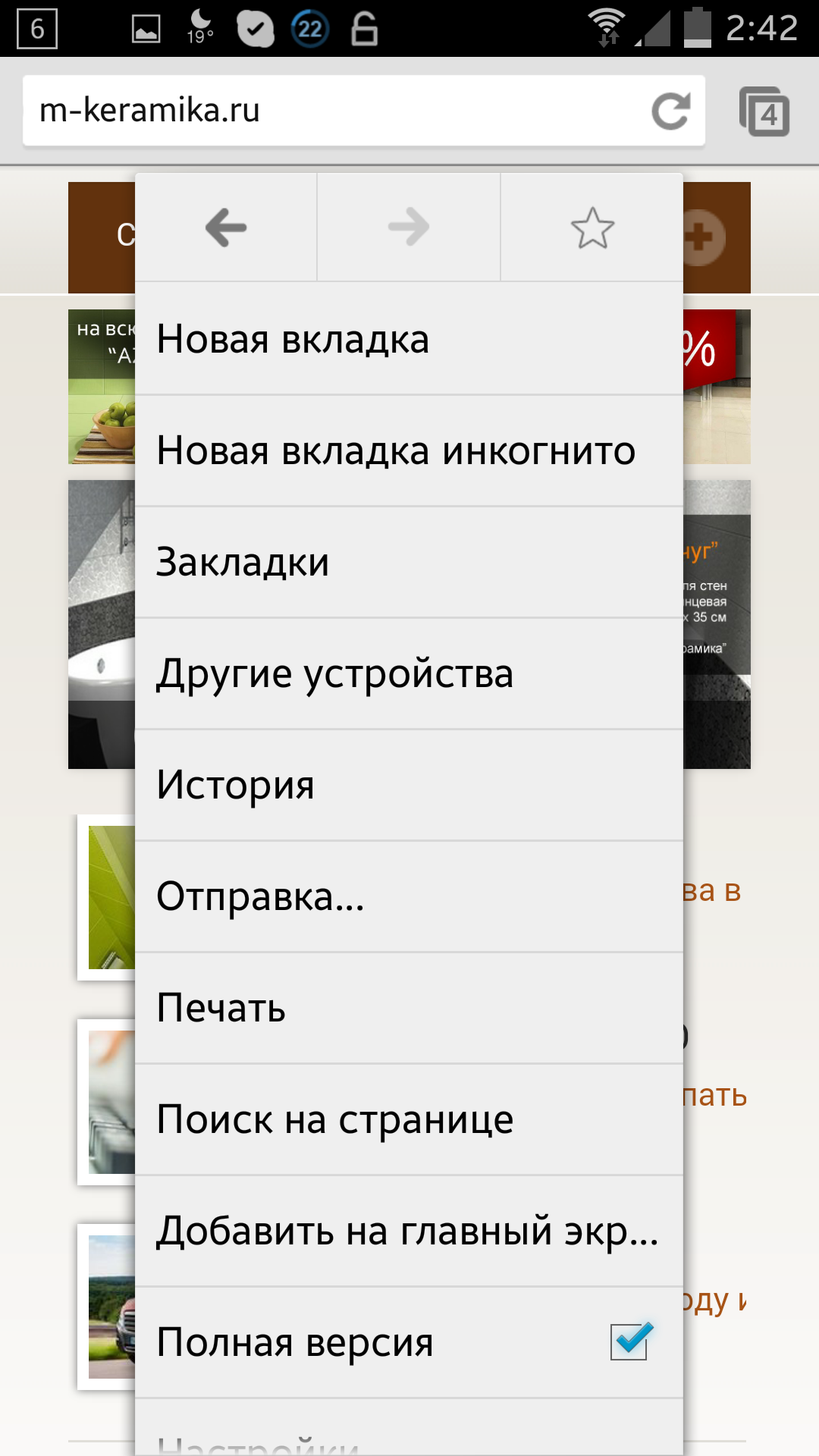Select Новая вкладка инкогнито
The height and width of the screenshot is (1456, 819).
(409, 450)
